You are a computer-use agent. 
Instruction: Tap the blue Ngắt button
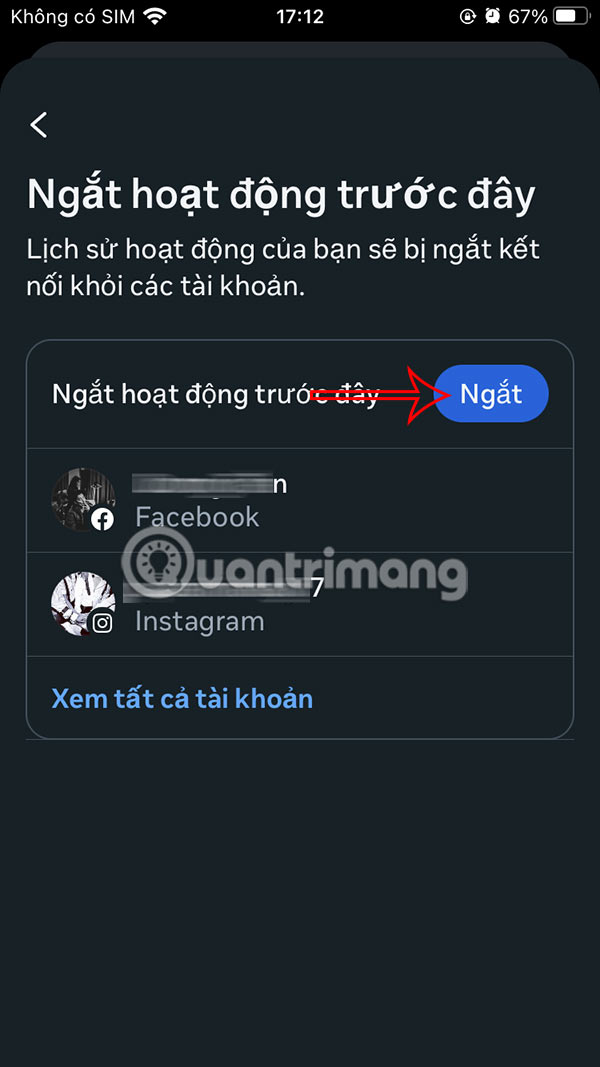(491, 393)
